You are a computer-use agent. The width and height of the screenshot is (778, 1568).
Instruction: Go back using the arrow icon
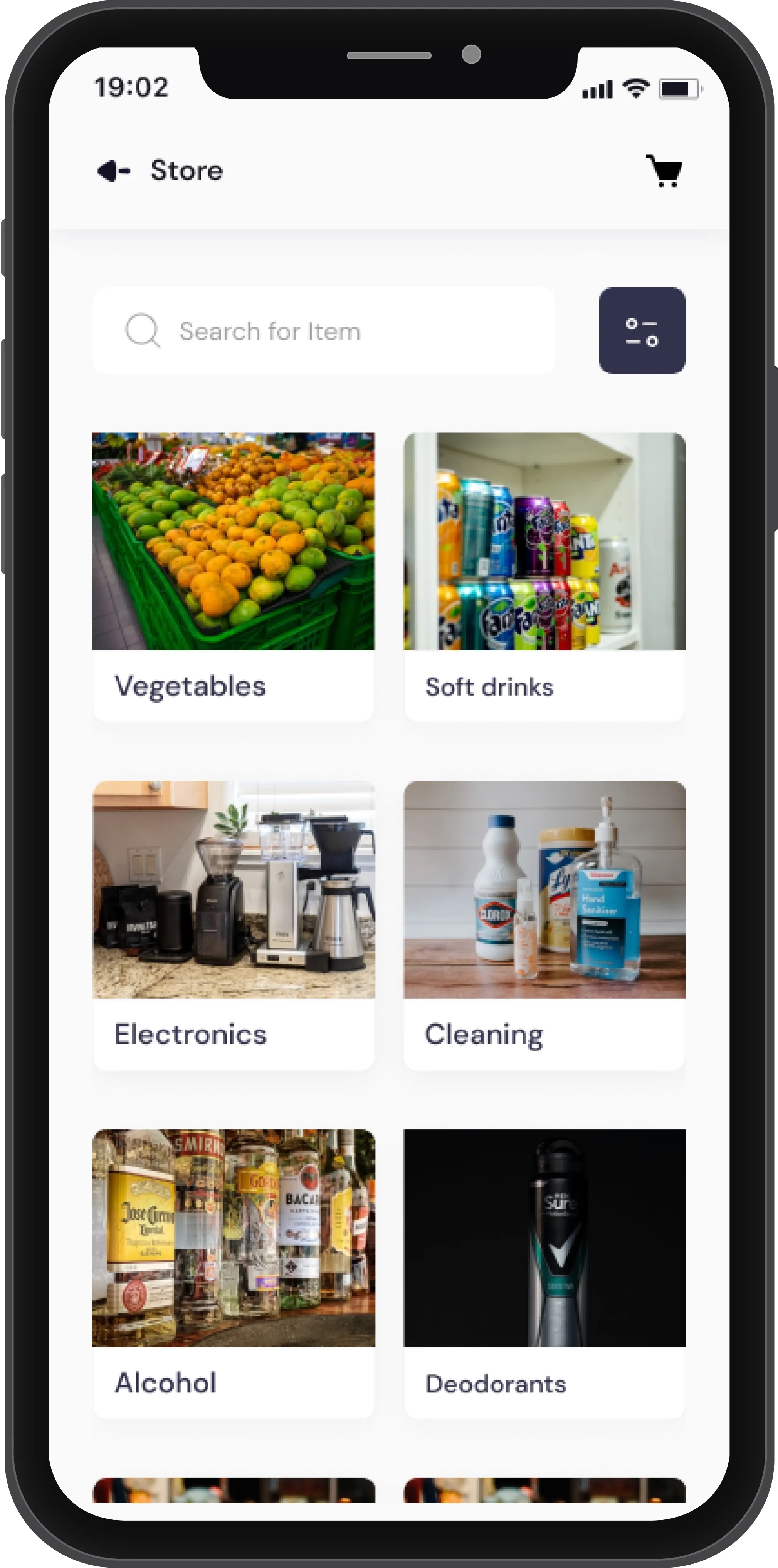[114, 171]
